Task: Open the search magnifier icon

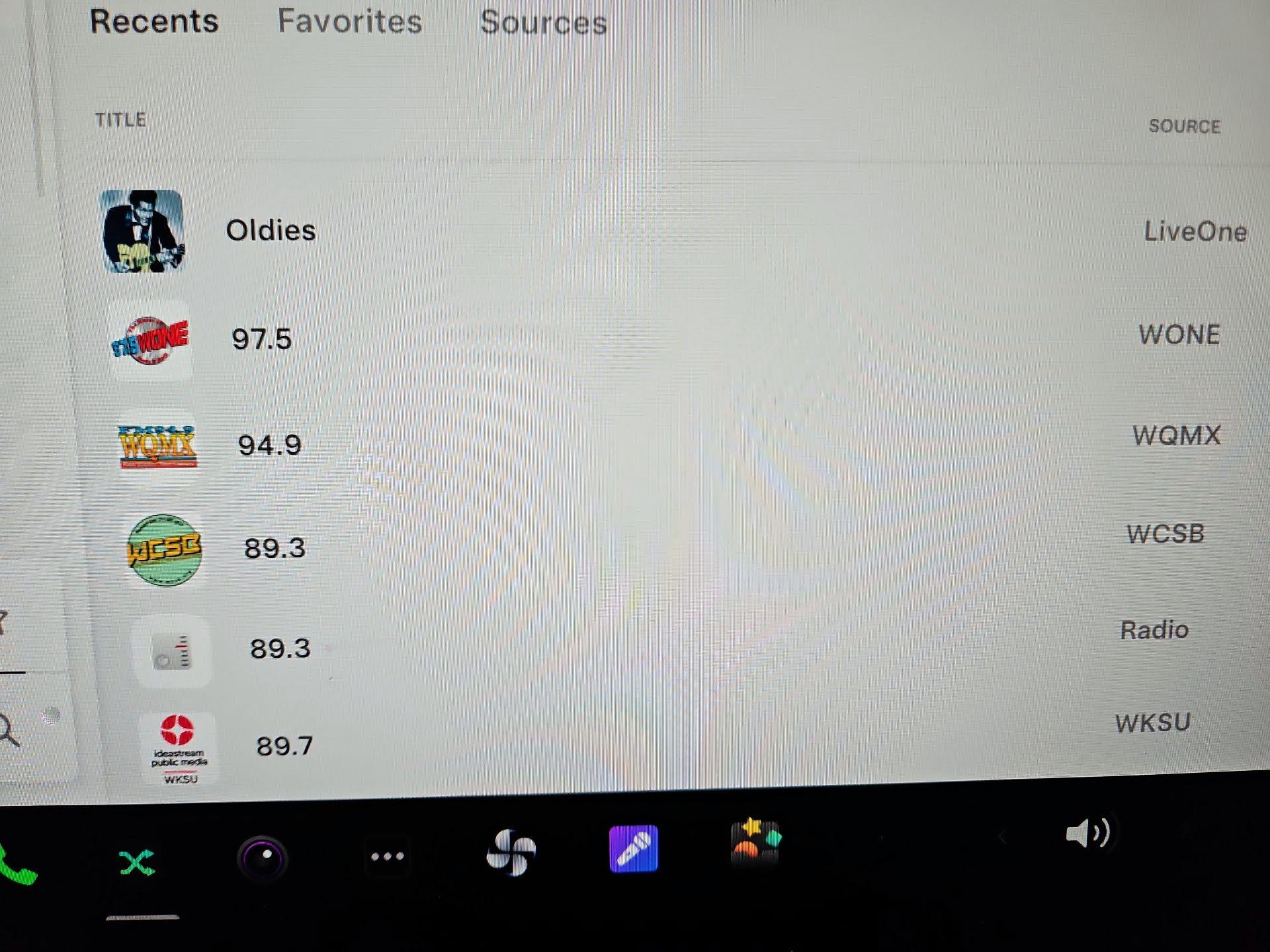Action: tap(9, 731)
